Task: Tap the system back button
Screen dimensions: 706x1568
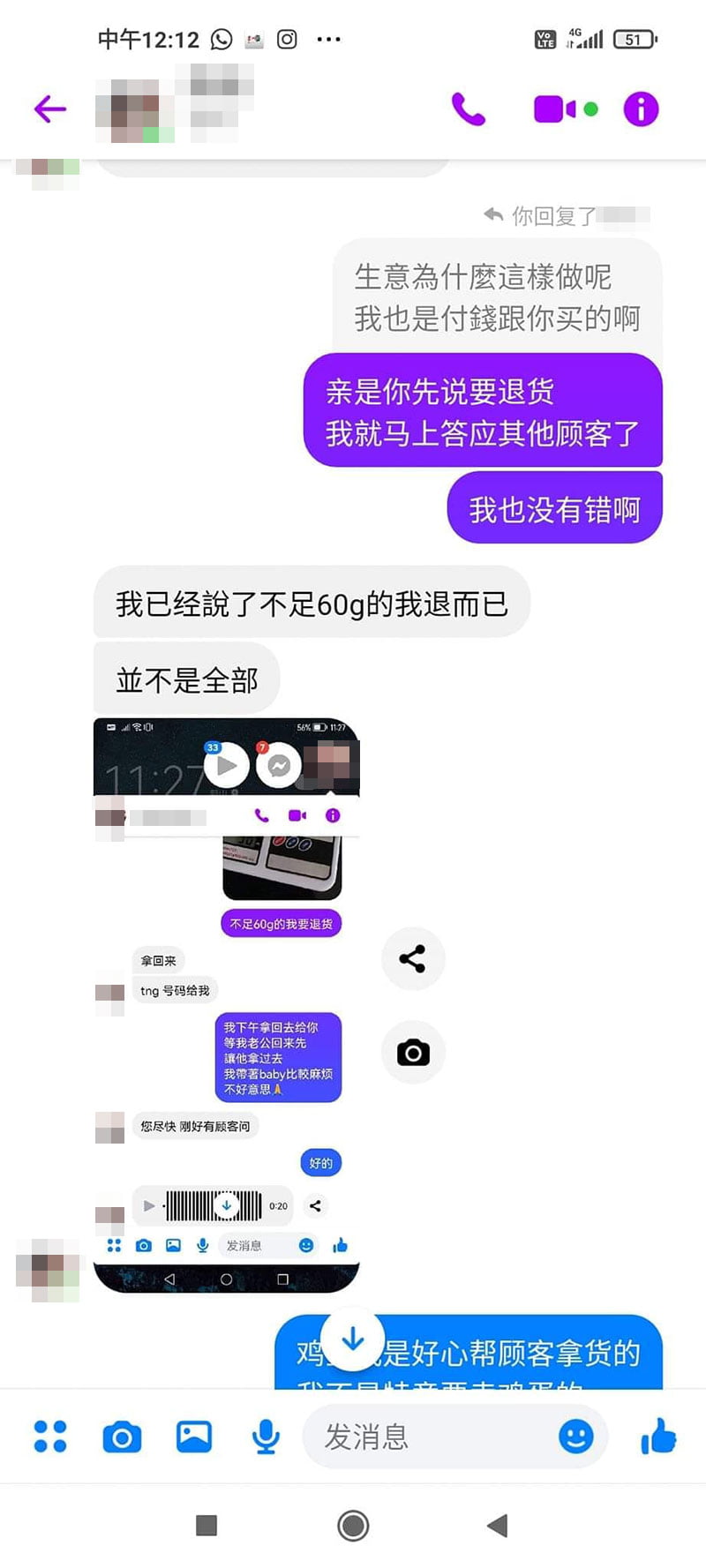Action: click(498, 1525)
